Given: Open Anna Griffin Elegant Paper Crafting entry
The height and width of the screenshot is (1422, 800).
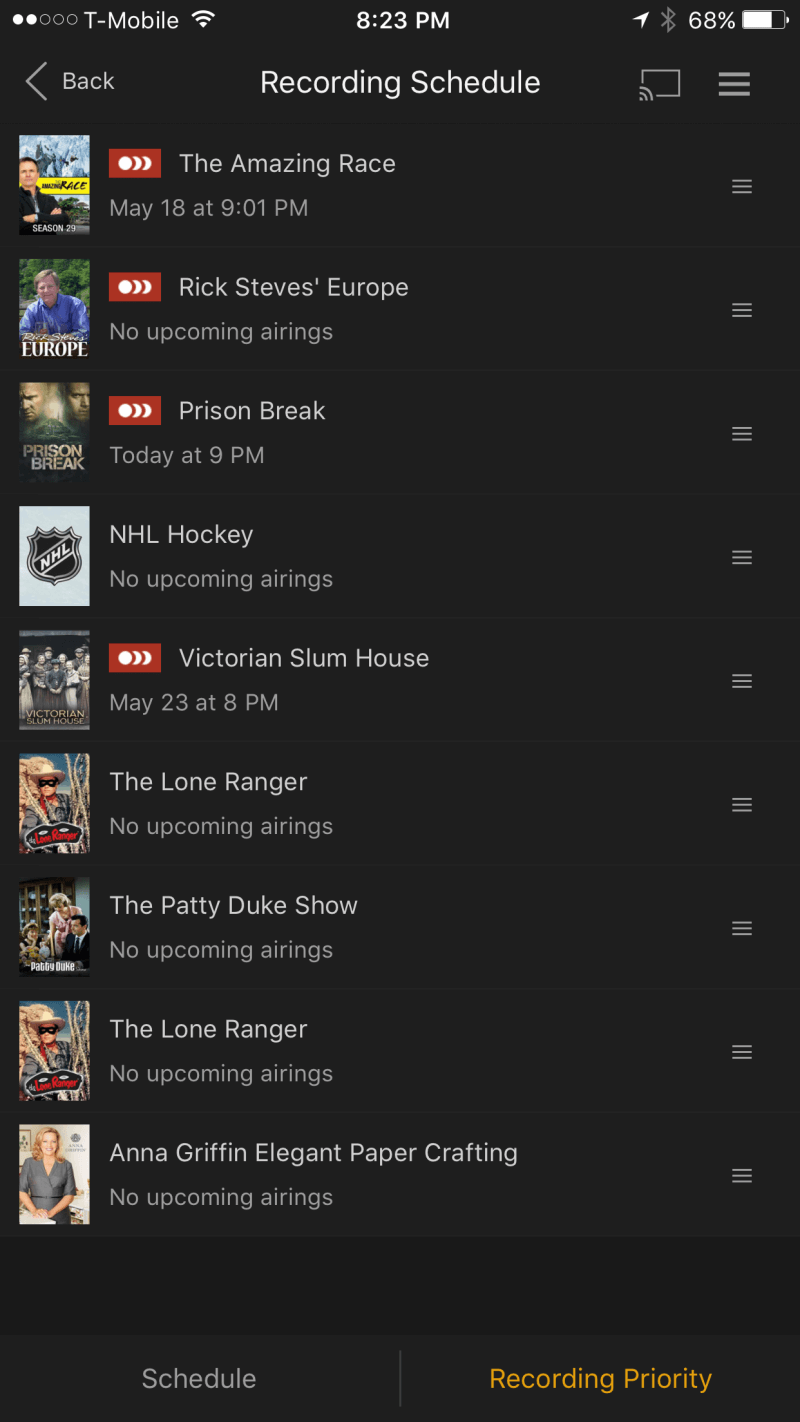Looking at the screenshot, I should pos(313,1153).
